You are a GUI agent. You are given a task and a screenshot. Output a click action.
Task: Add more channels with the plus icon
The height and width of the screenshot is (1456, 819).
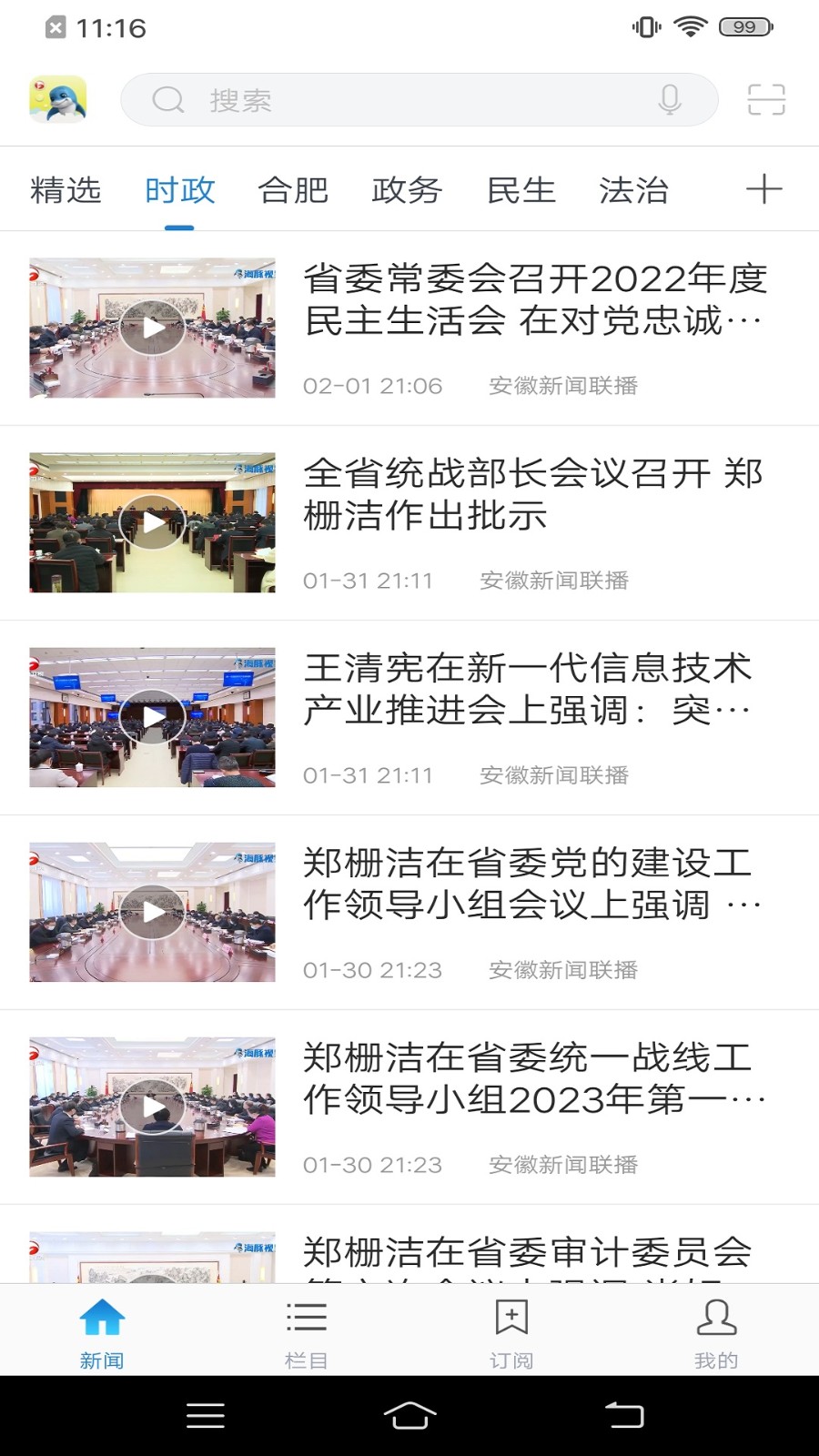click(x=763, y=189)
